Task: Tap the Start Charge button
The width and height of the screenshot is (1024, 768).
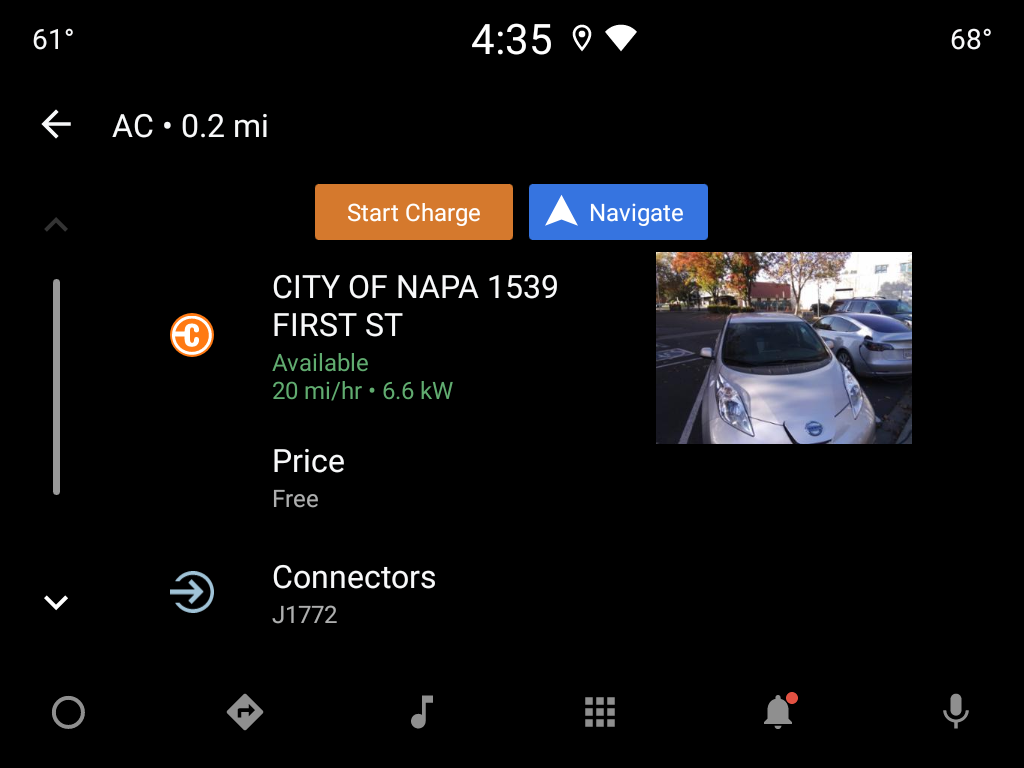Action: pyautogui.click(x=413, y=212)
